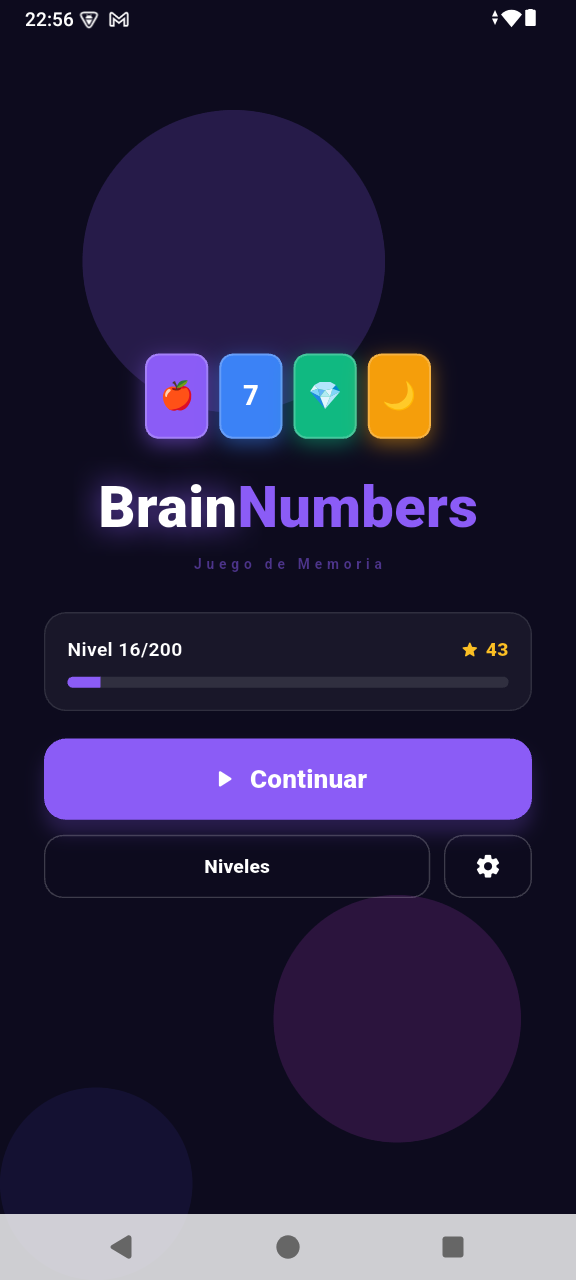Open settings via the gear icon
Image resolution: width=576 pixels, height=1280 pixels.
point(488,866)
